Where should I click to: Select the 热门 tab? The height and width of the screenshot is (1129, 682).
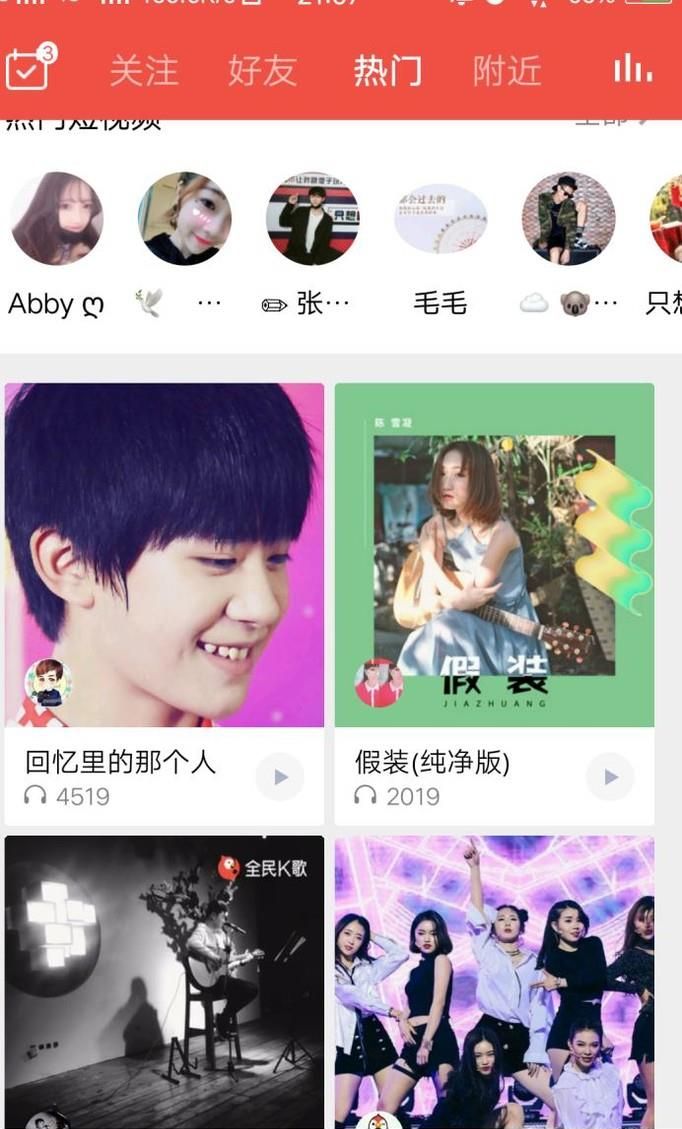click(x=387, y=71)
